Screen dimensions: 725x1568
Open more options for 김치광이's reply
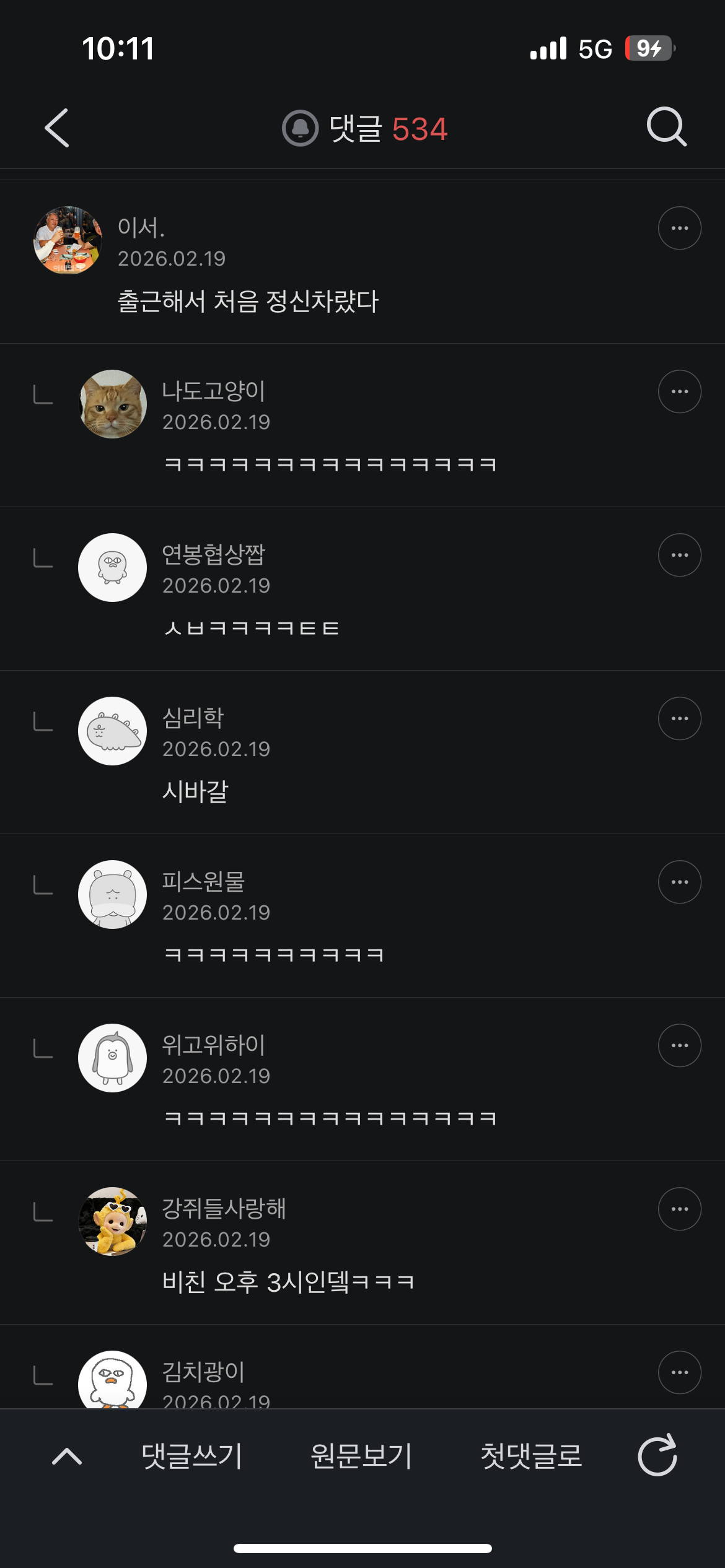[x=680, y=1372]
